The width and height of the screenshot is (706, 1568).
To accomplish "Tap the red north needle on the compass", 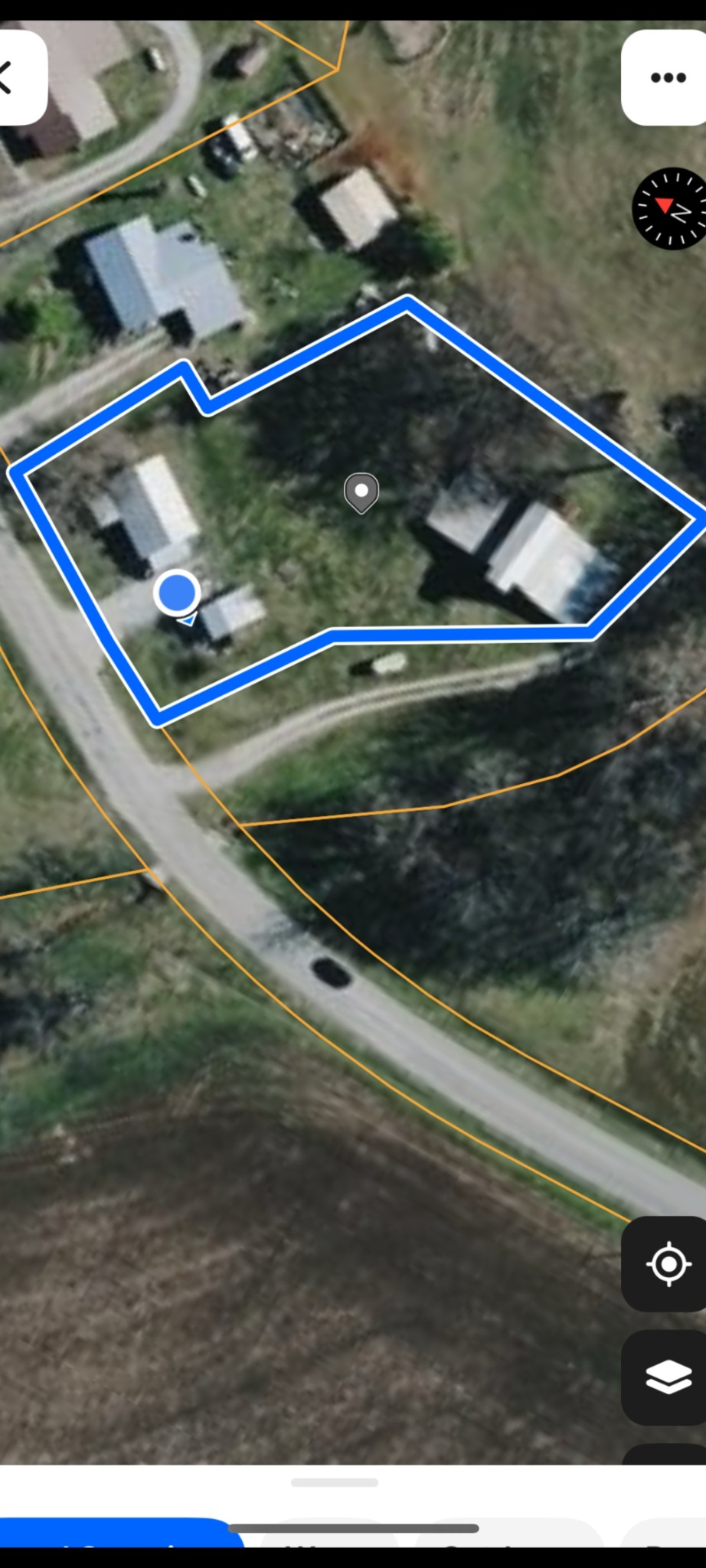I will click(x=665, y=205).
